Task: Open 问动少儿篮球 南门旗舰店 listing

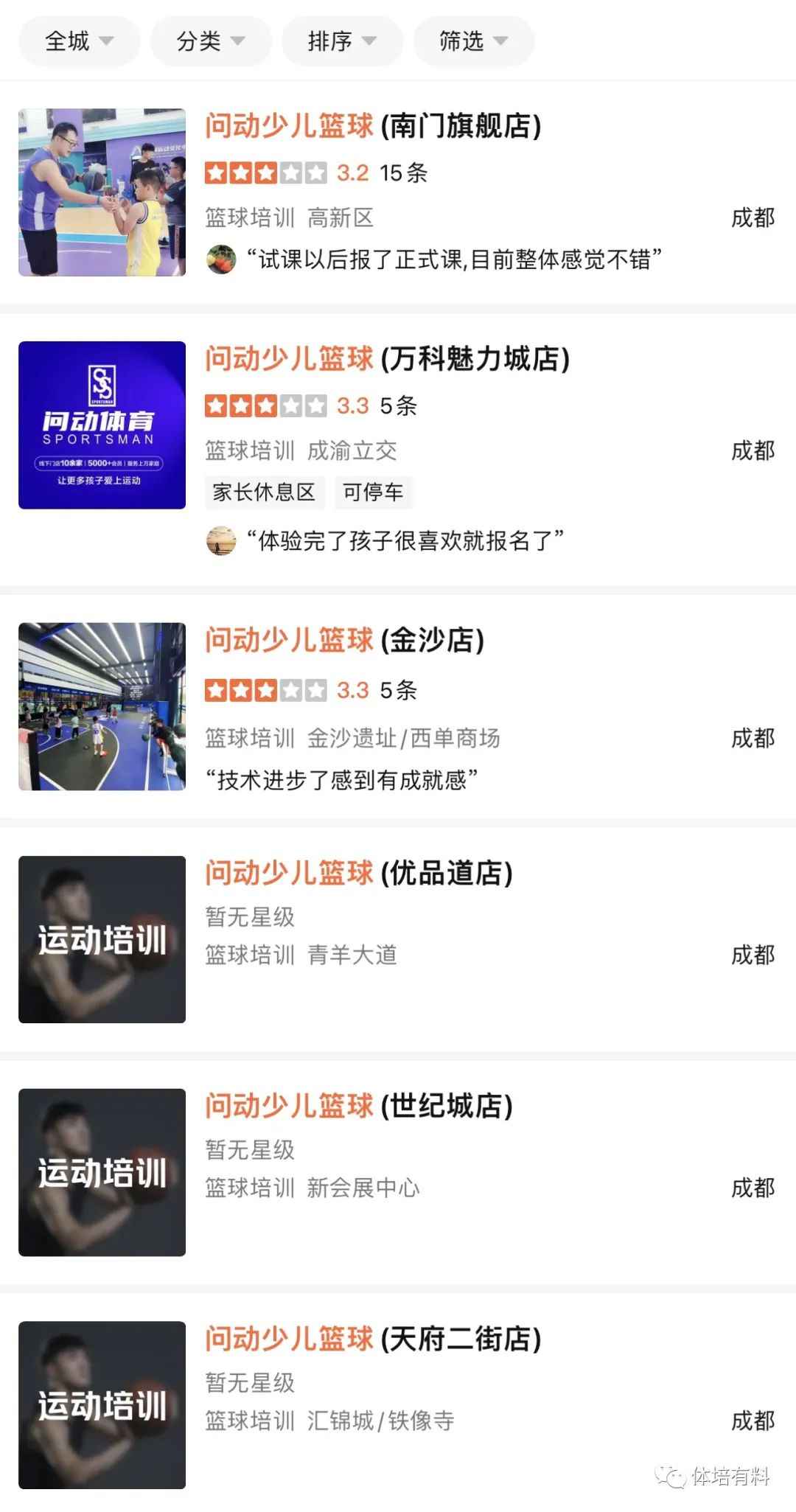Action: tap(373, 126)
